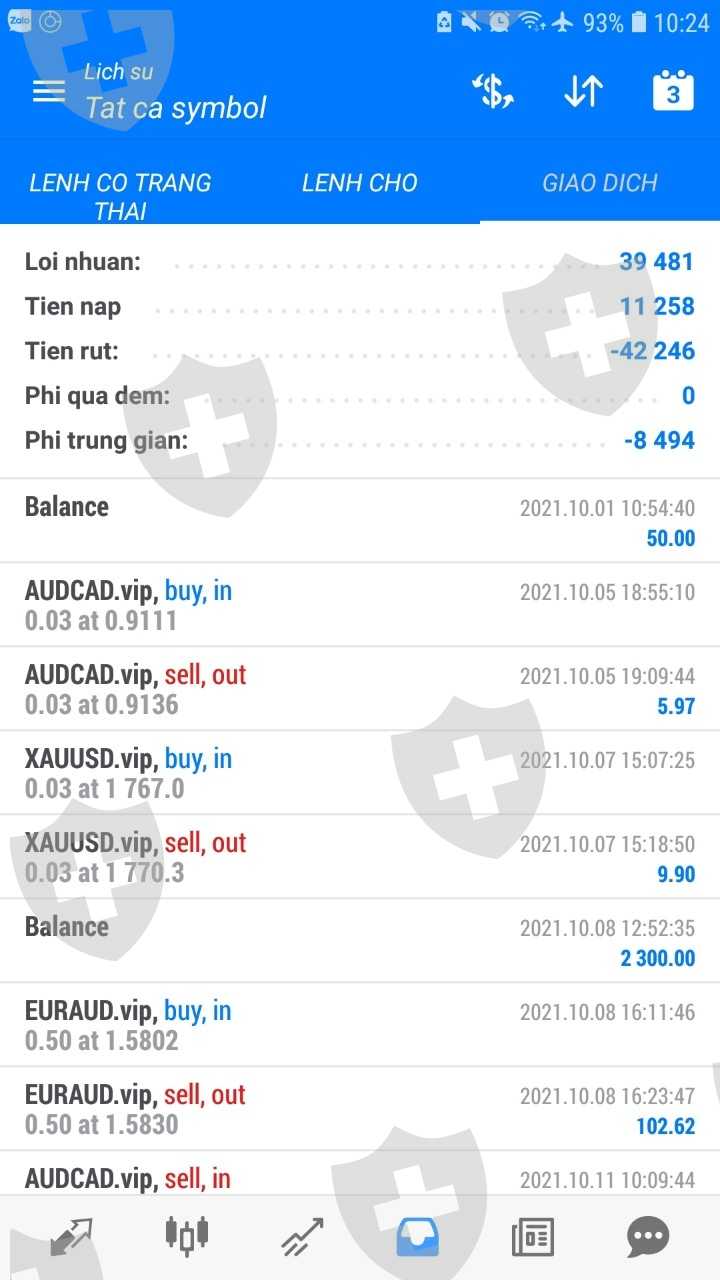This screenshot has height=1280, width=720.
Task: Open the chat messages tab
Action: (x=648, y=1238)
